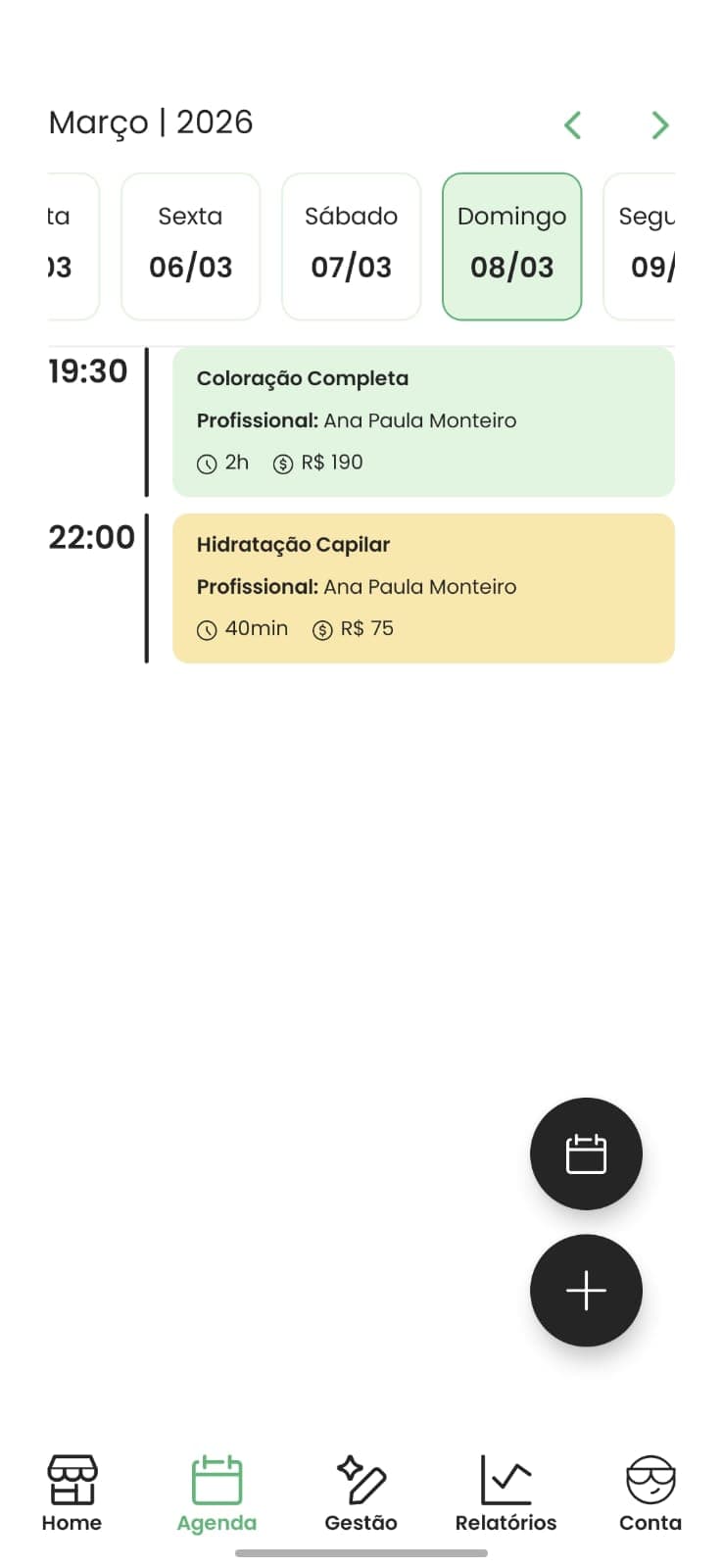The height and width of the screenshot is (1568, 723).
Task: Select the Domingo 08/03 day tab
Action: [x=511, y=246]
